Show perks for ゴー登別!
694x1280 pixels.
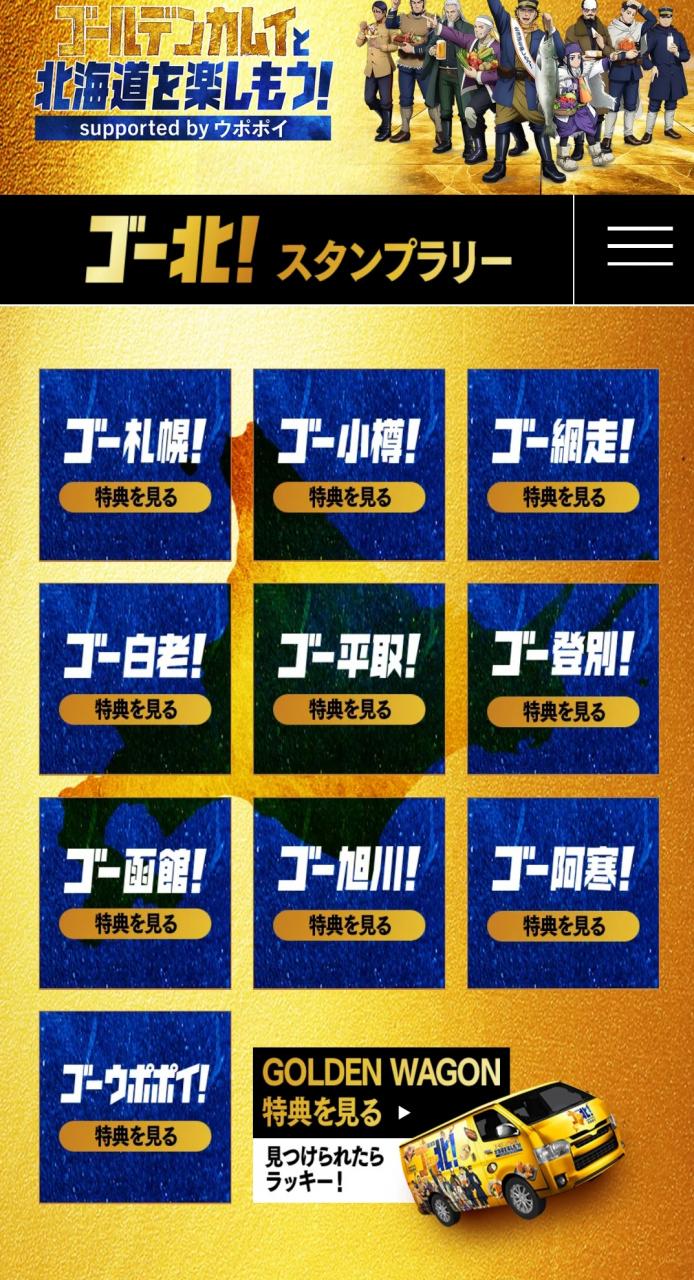click(x=563, y=711)
